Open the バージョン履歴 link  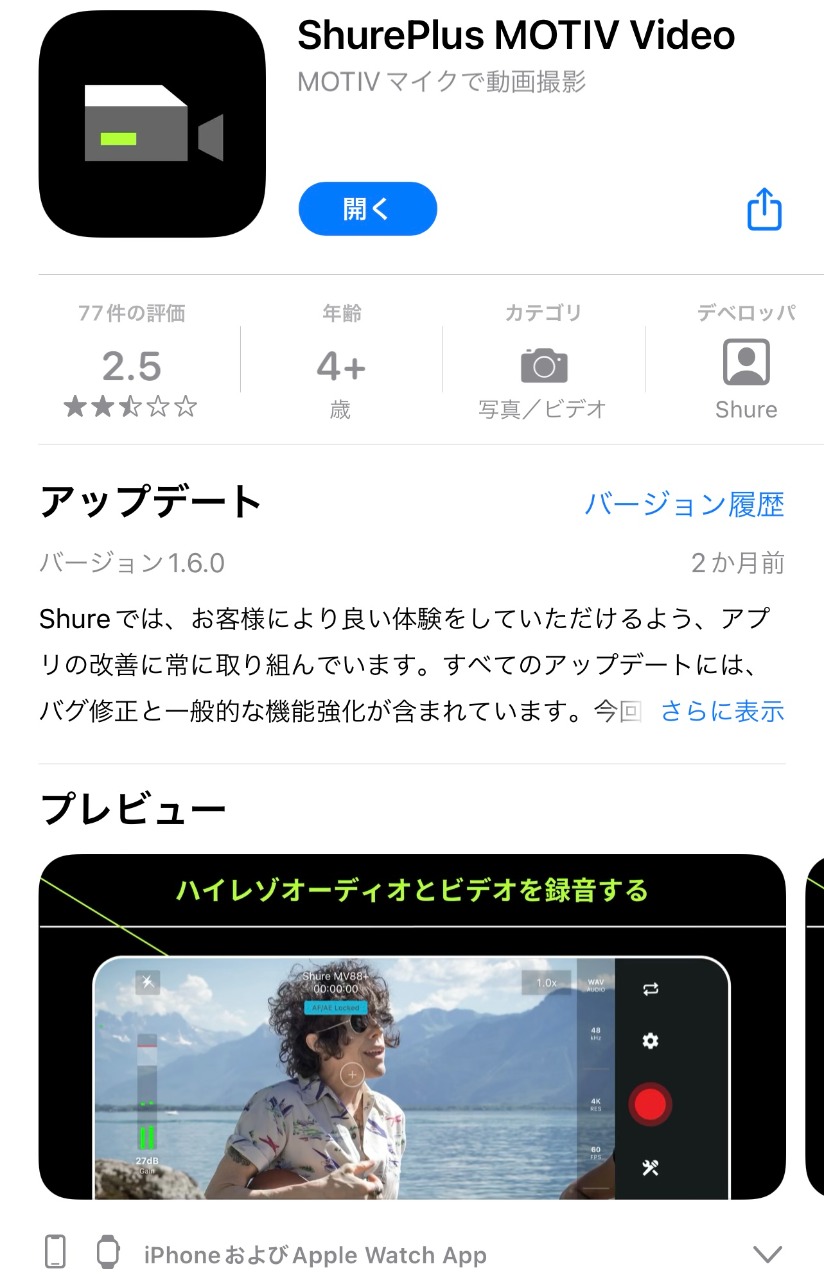(x=684, y=504)
